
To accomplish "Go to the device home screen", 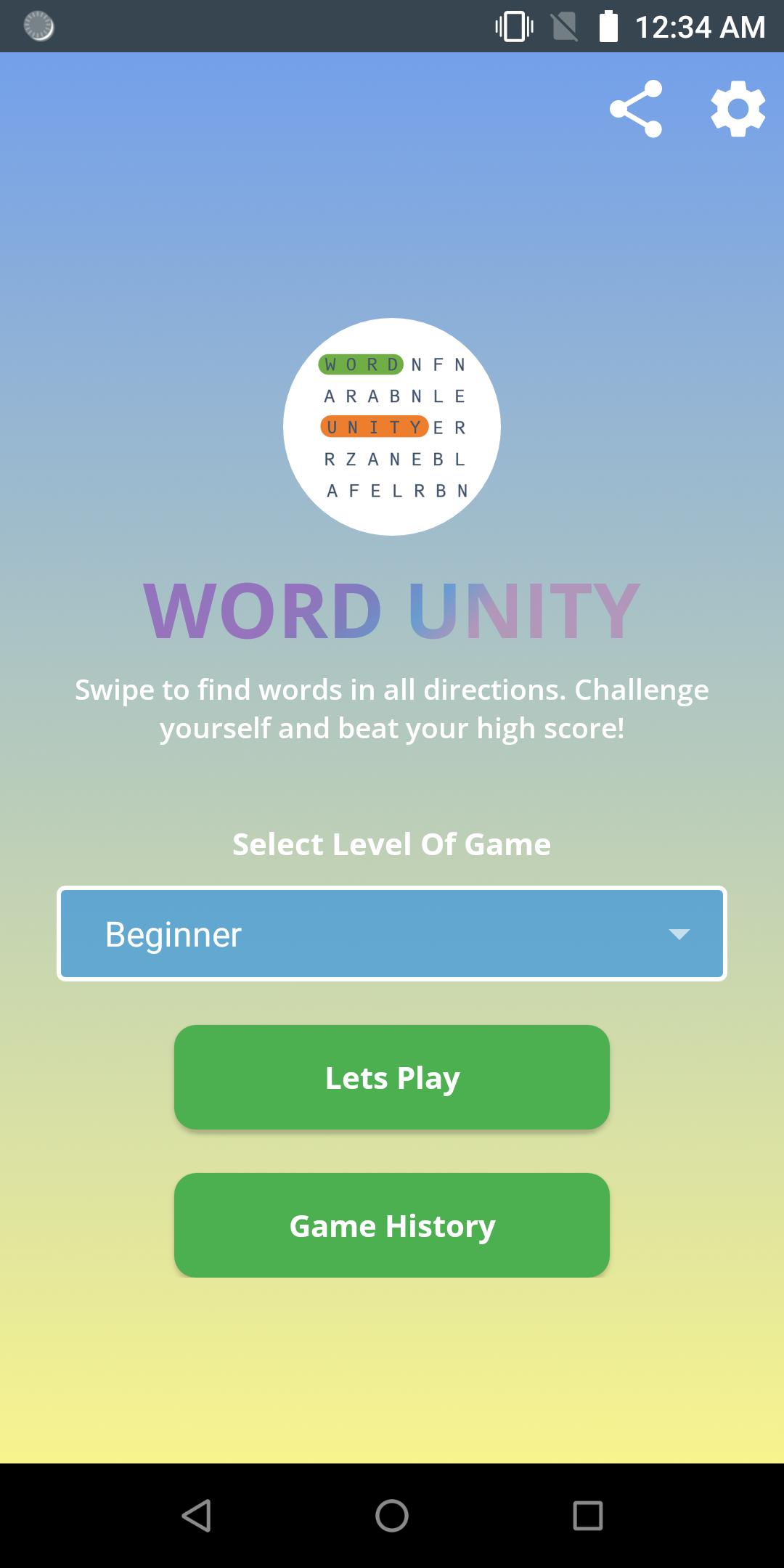I will 392,1516.
